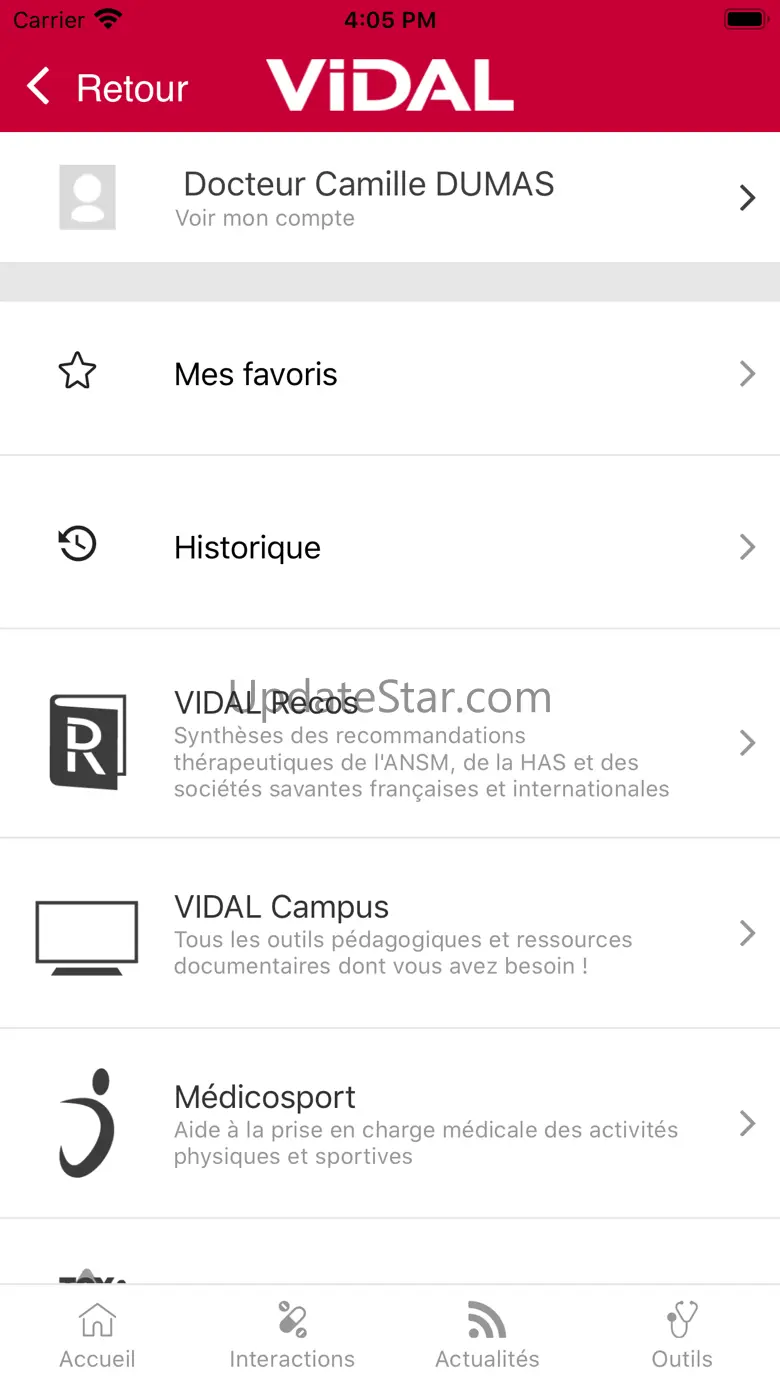The width and height of the screenshot is (780, 1387).
Task: Switch to the Outils tab
Action: (682, 1336)
